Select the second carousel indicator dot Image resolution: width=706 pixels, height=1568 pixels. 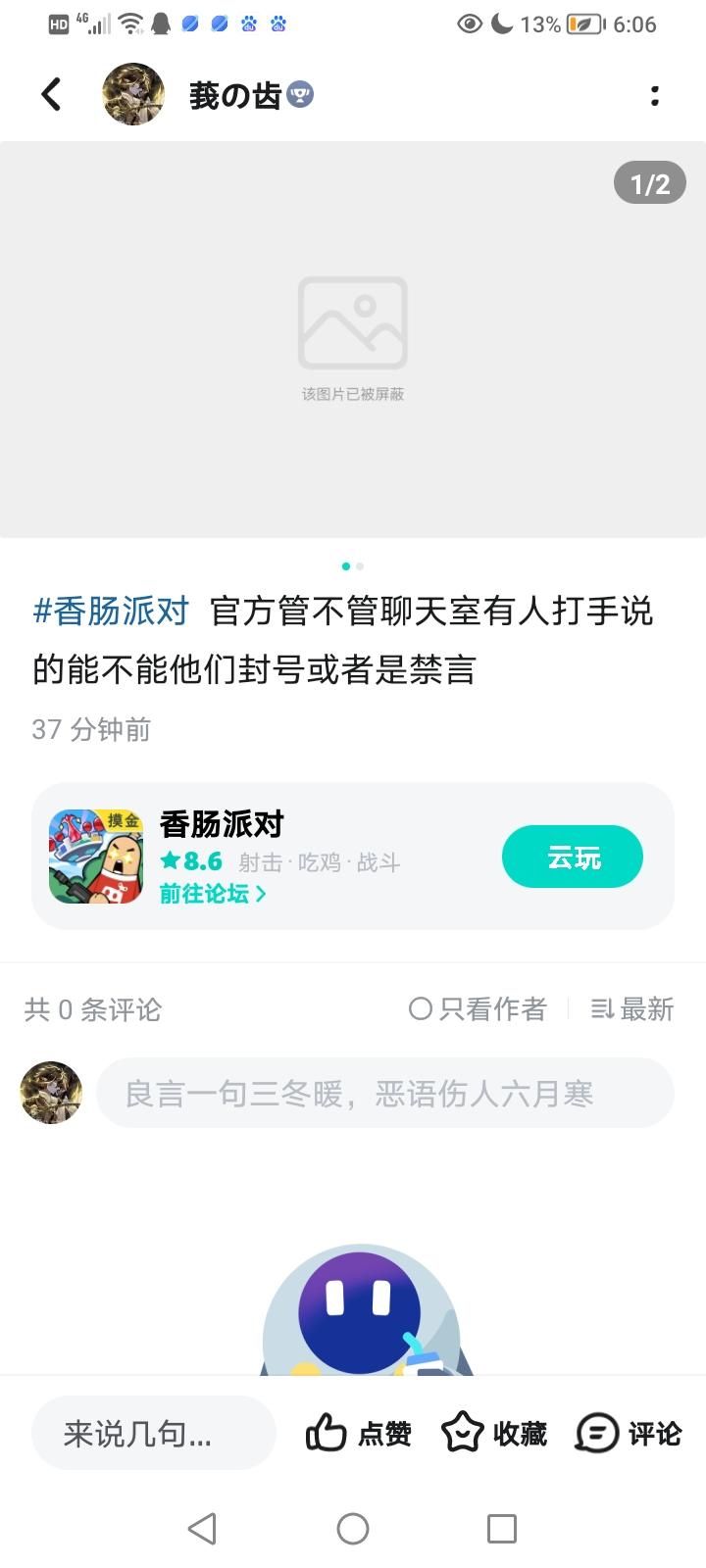point(360,565)
